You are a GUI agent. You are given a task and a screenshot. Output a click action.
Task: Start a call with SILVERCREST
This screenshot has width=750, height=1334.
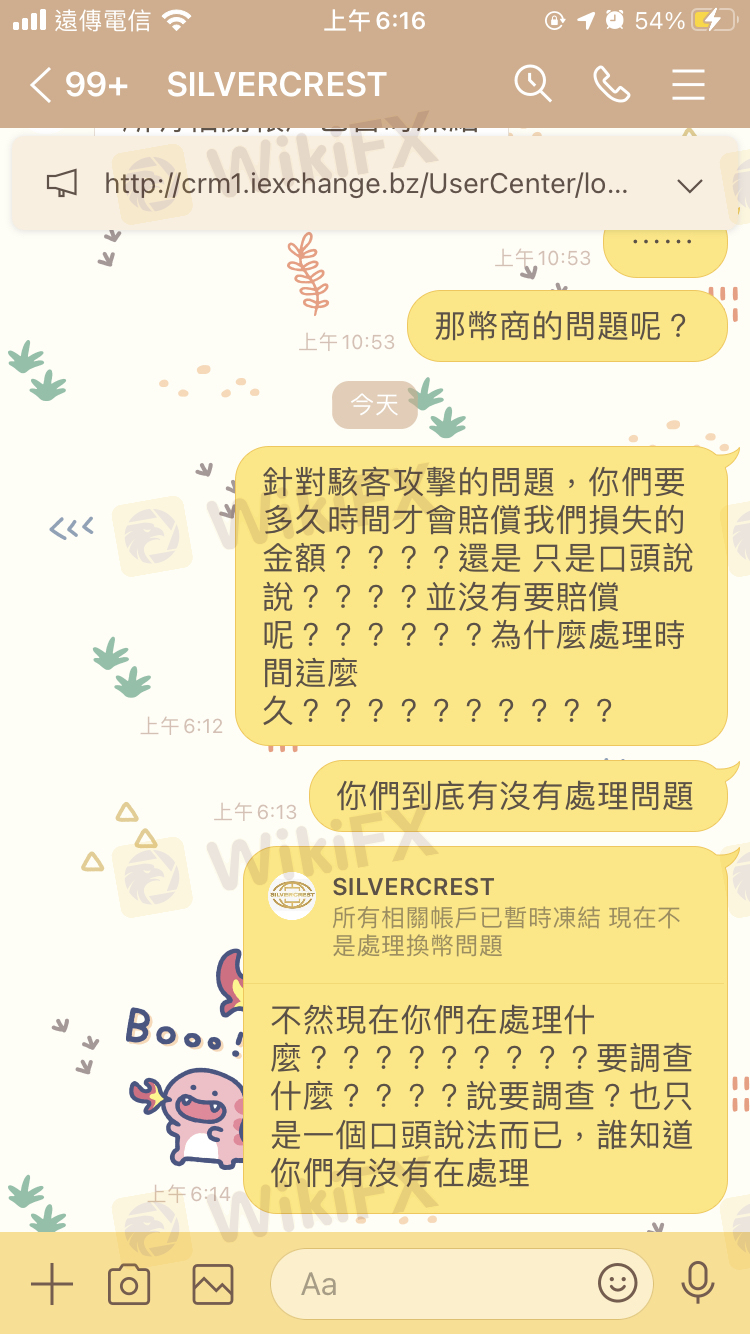point(611,85)
